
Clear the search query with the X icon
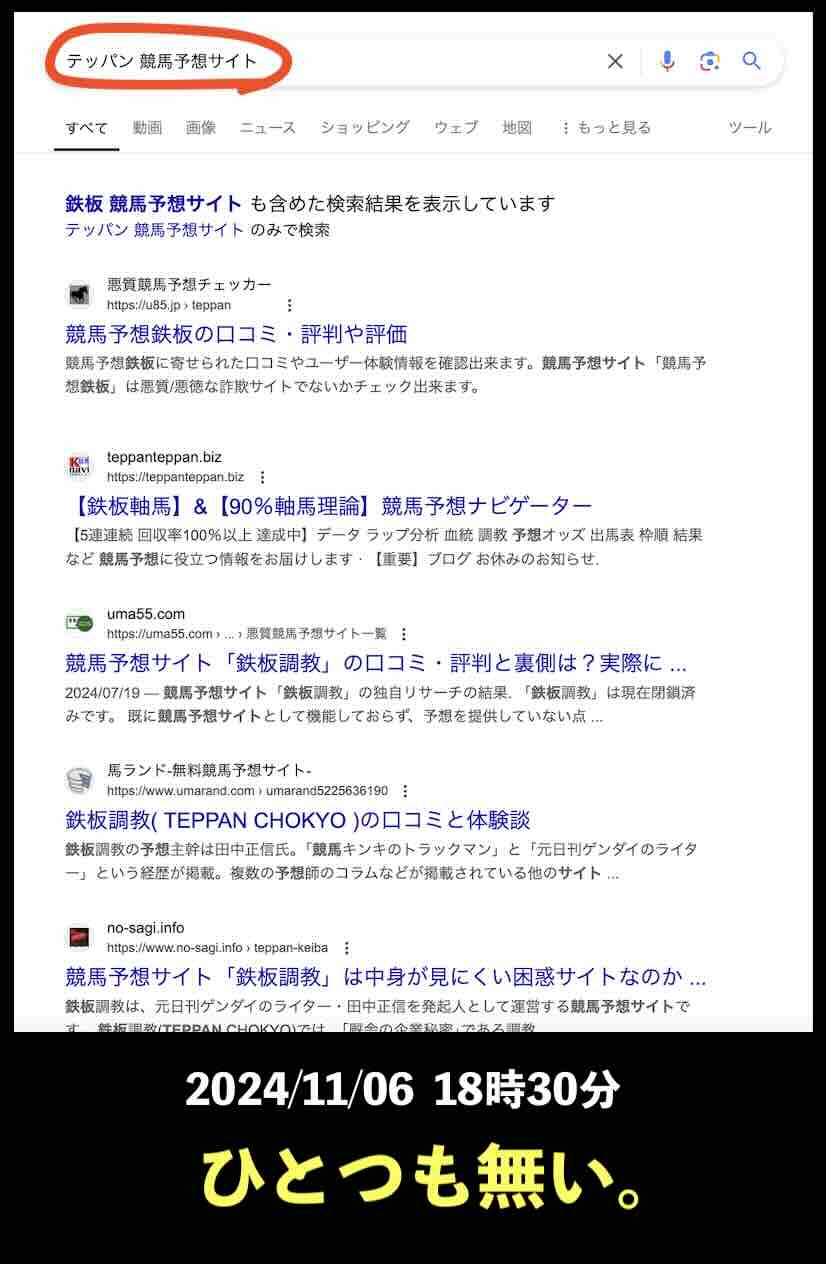[x=615, y=61]
